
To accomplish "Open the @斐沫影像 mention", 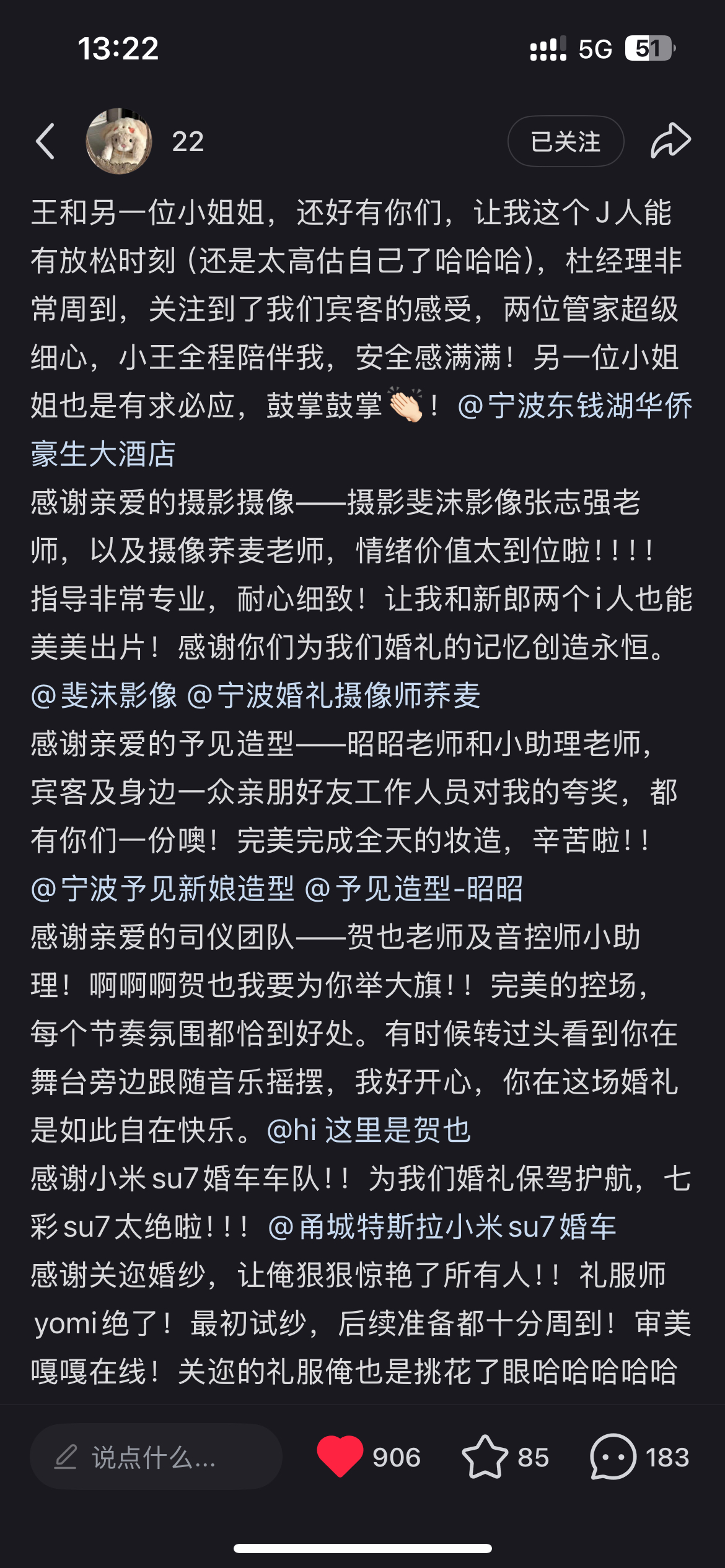I will 104,695.
